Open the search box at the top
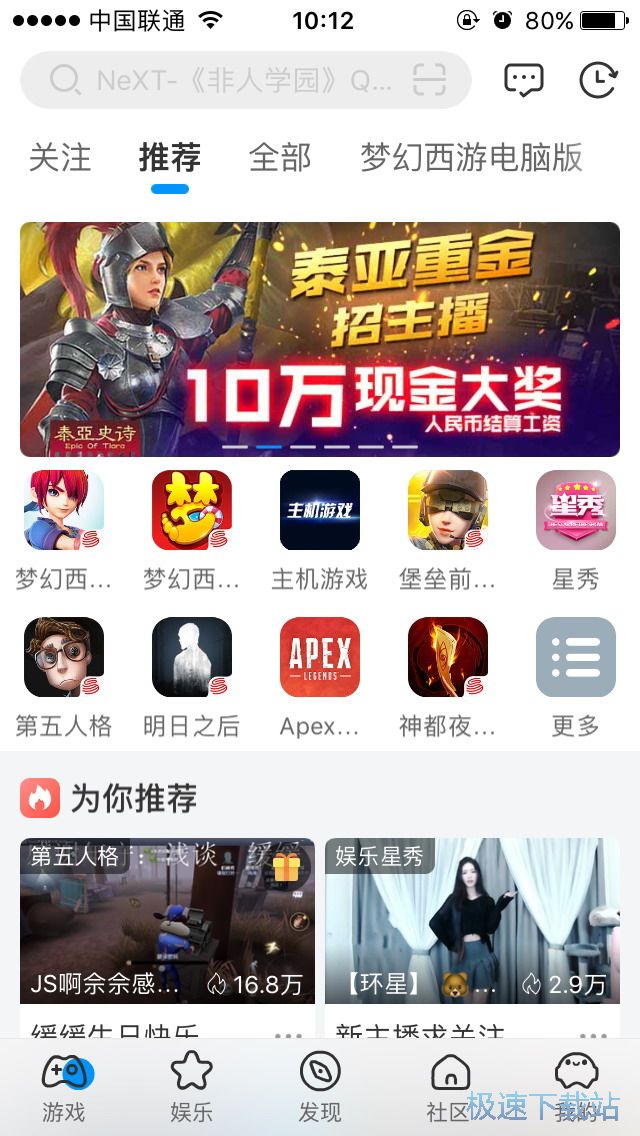The image size is (640, 1136). pos(230,80)
